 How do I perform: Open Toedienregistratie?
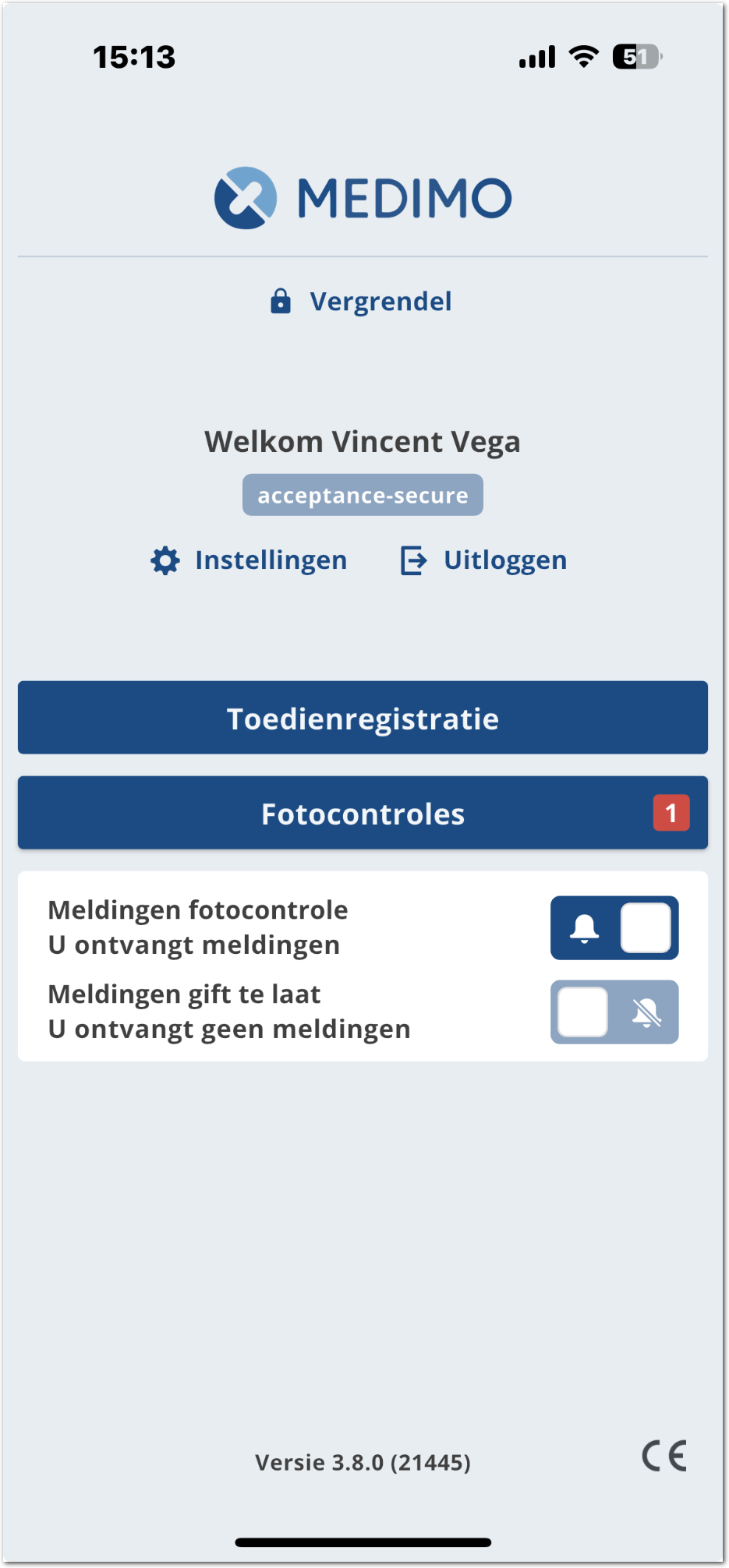point(363,718)
